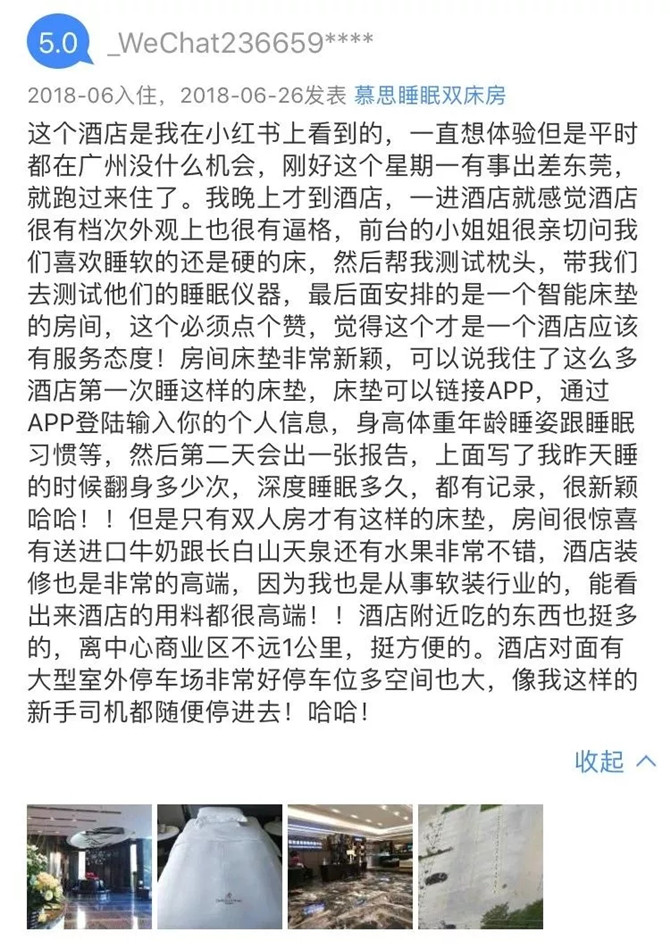View the outdoor parking lot photo

(480, 866)
